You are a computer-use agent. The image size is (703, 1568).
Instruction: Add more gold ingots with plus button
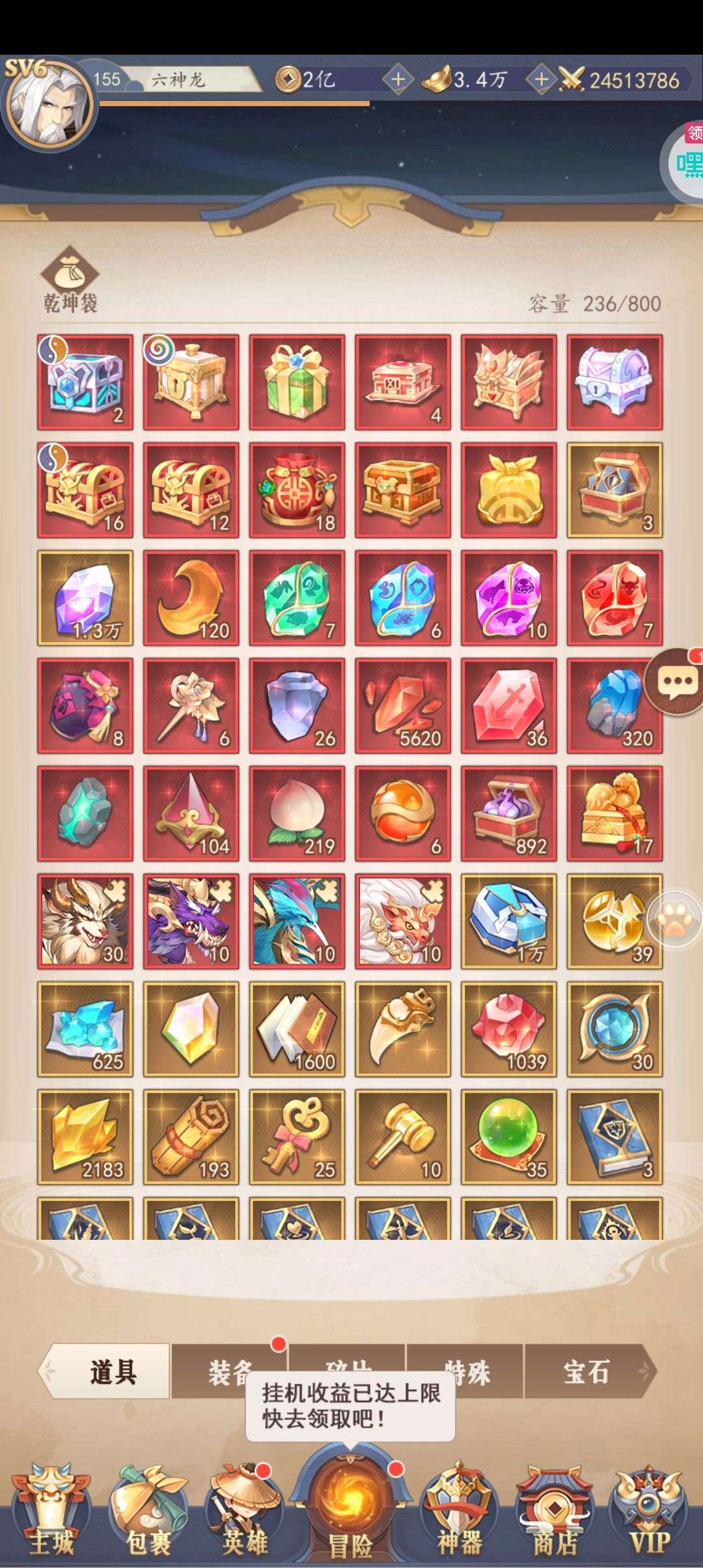tap(541, 80)
